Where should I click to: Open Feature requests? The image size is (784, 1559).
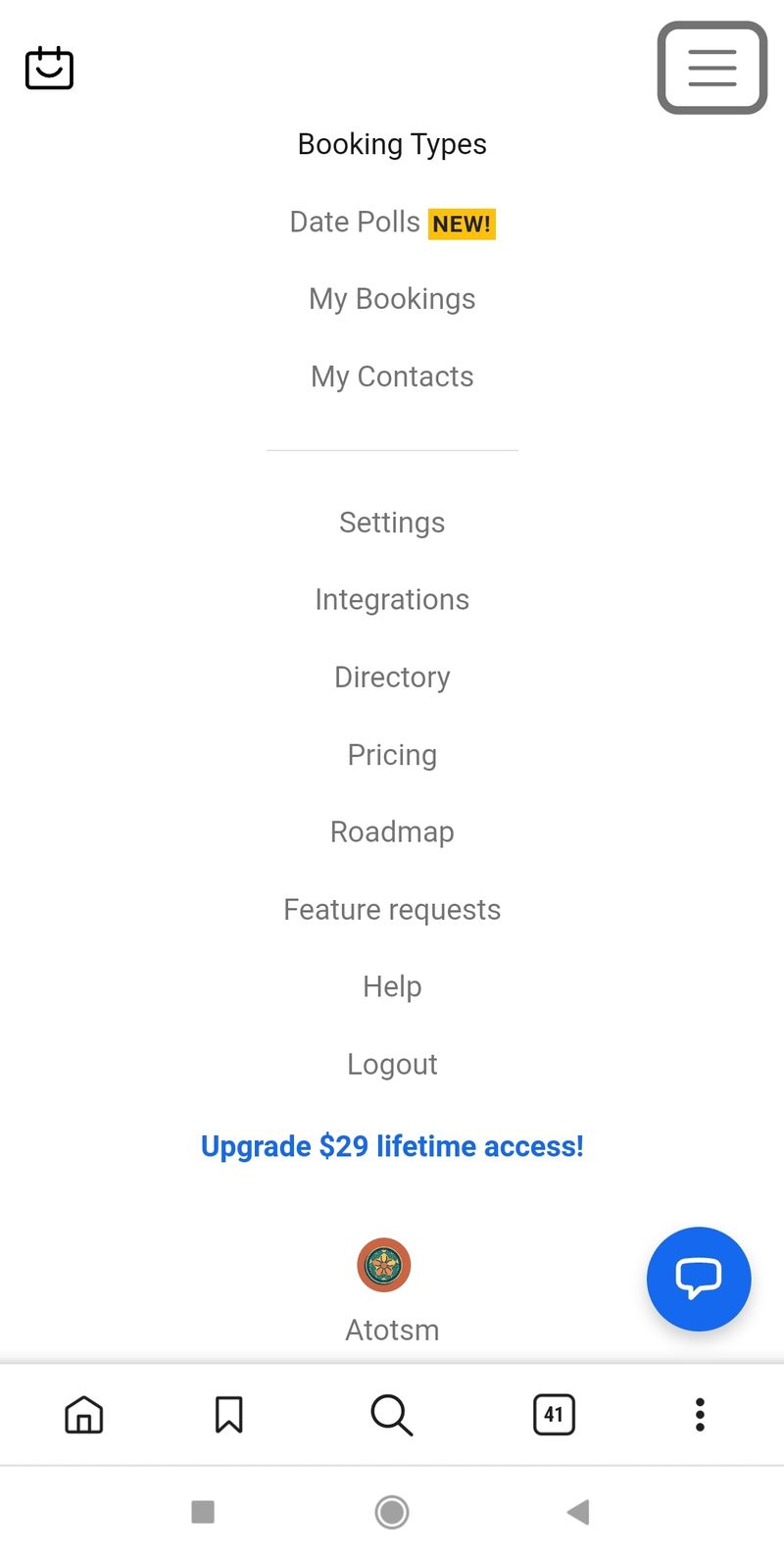point(392,910)
